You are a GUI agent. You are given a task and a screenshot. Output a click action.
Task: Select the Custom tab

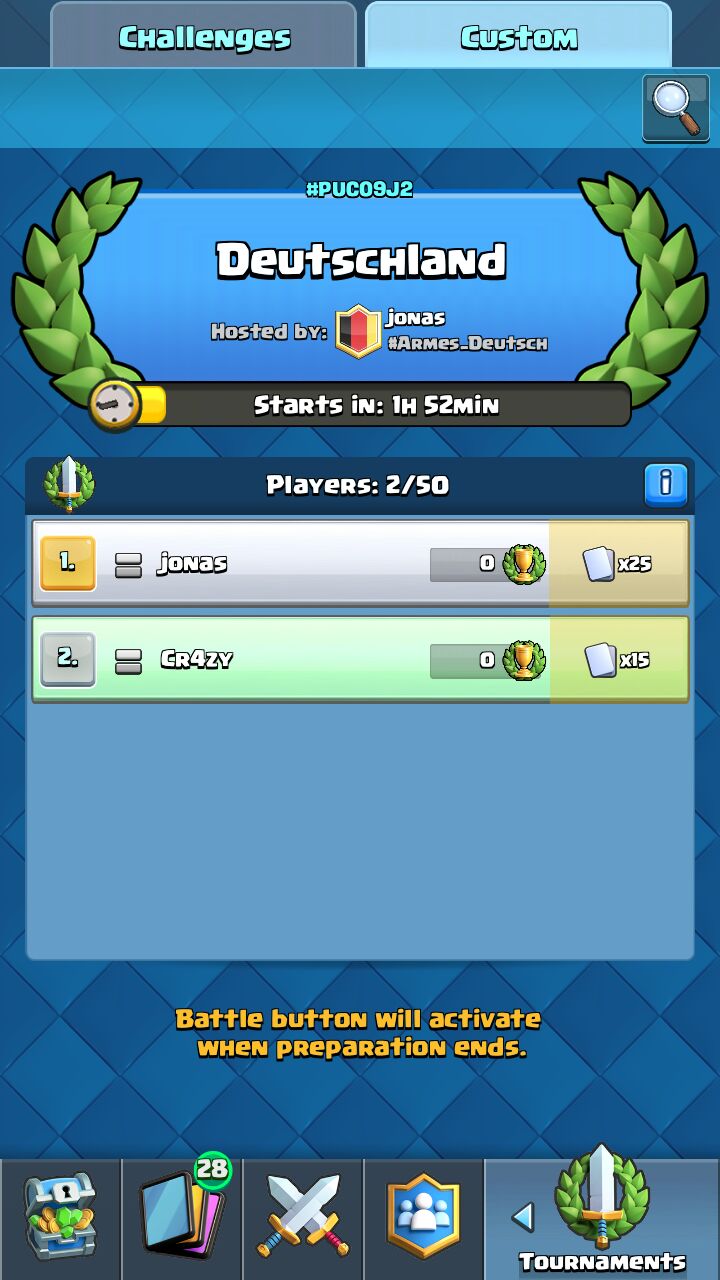pyautogui.click(x=518, y=37)
